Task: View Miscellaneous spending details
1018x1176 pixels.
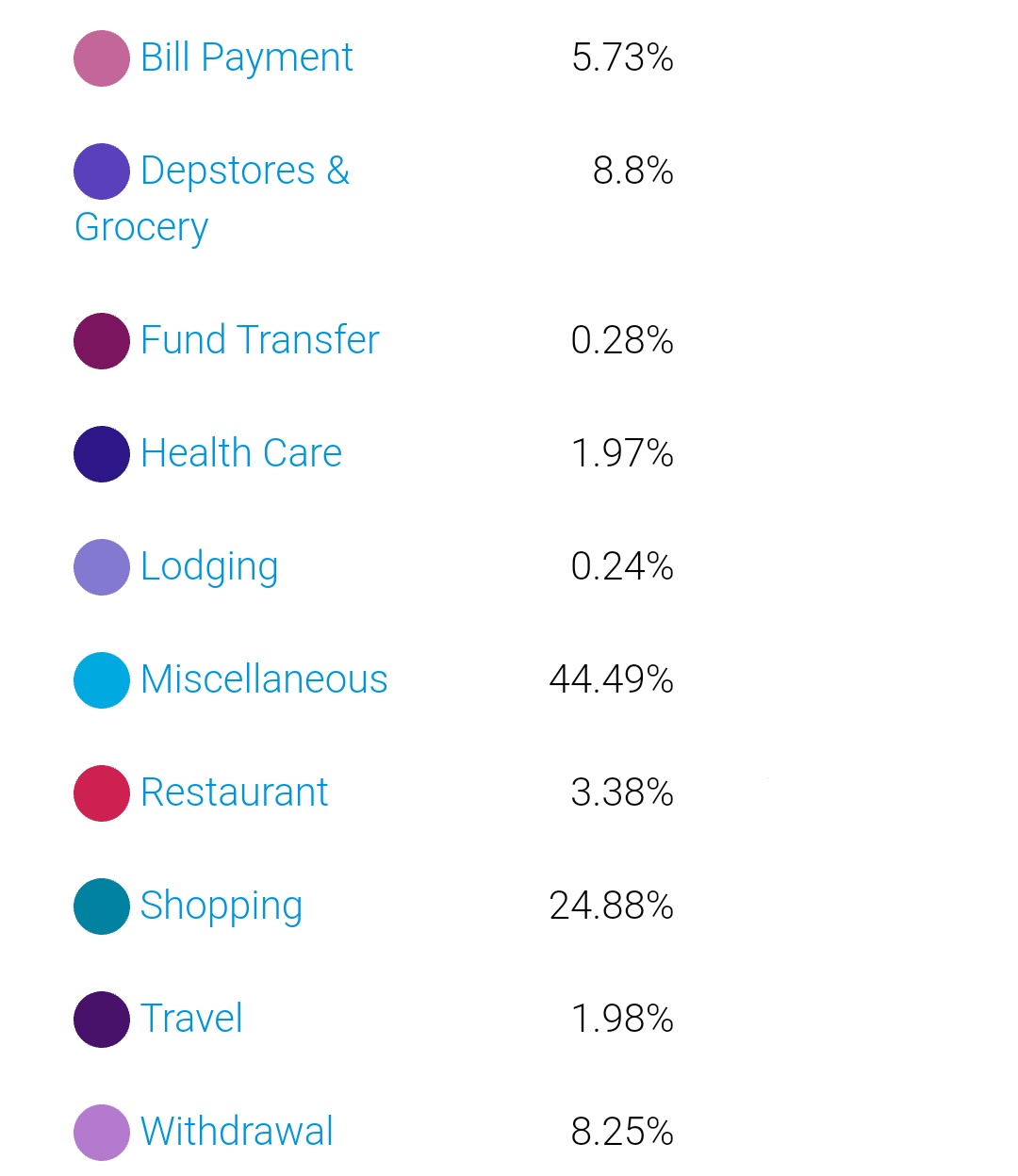Action: [x=264, y=679]
